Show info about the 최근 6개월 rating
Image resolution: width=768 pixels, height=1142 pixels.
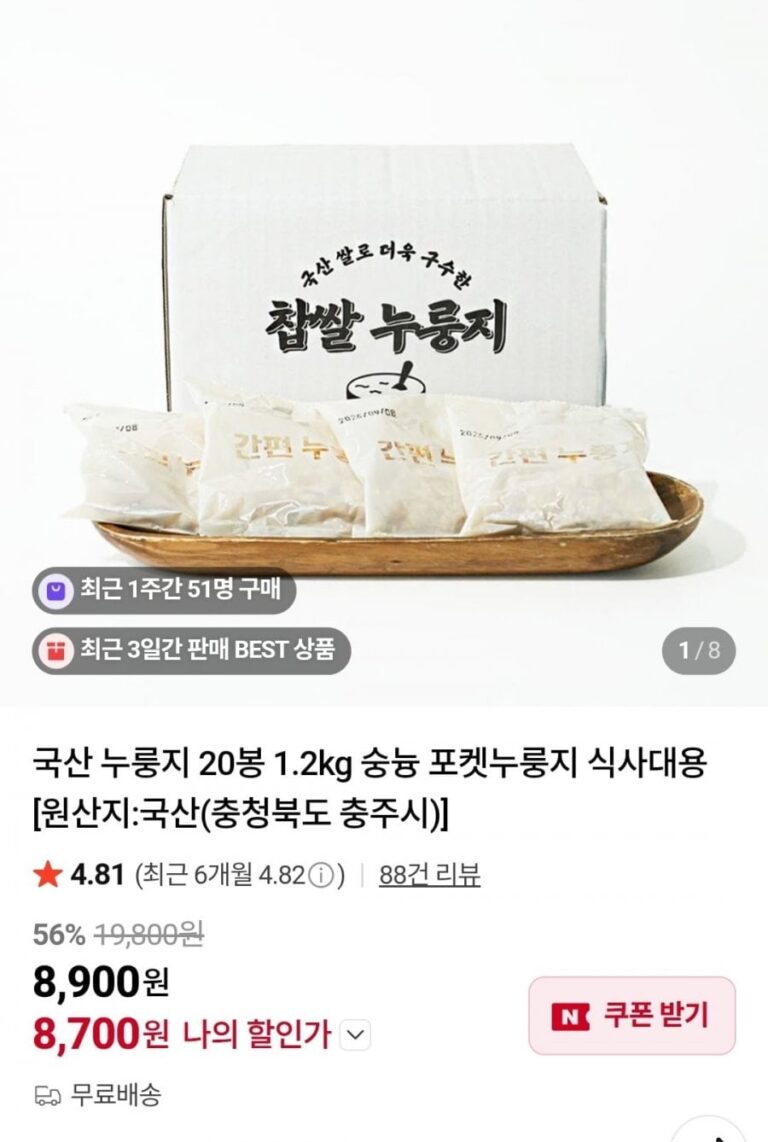pos(321,877)
